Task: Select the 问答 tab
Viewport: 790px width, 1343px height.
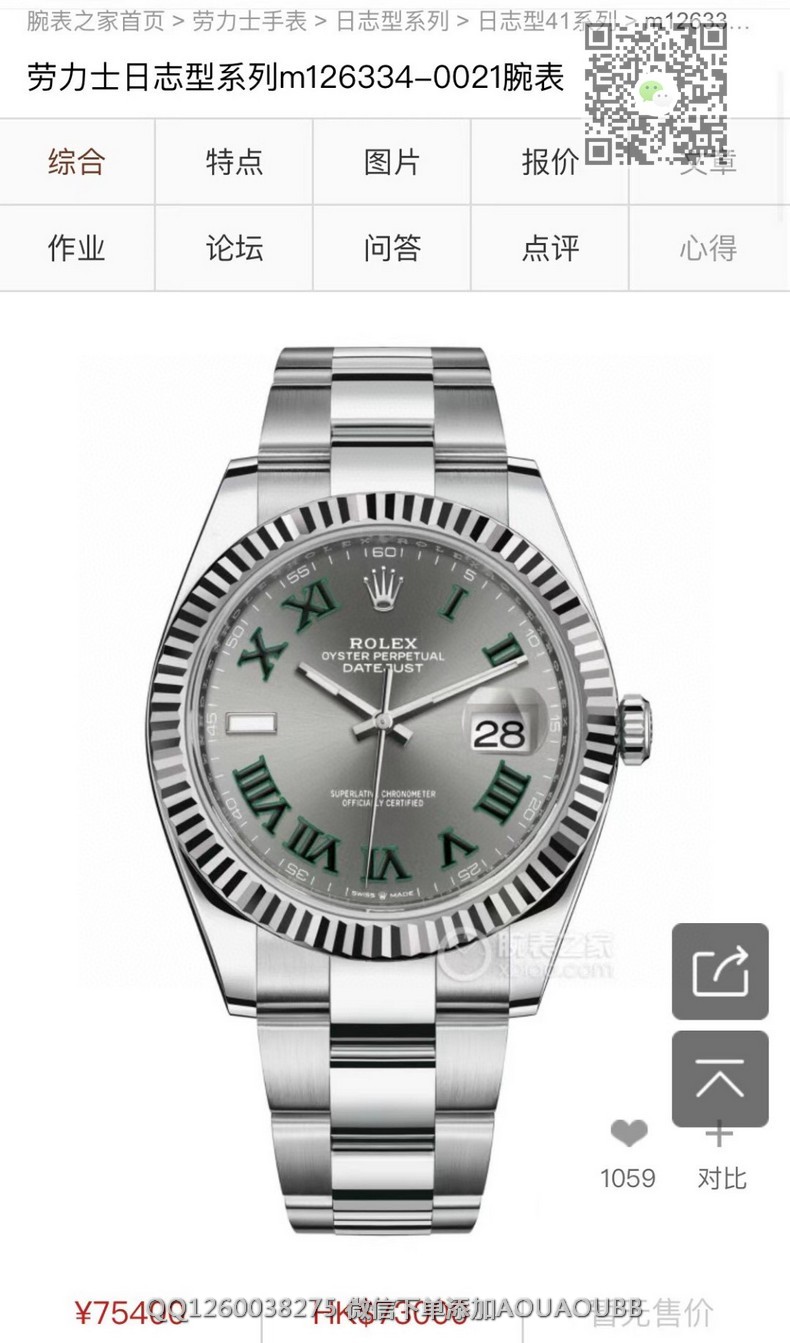Action: click(392, 248)
